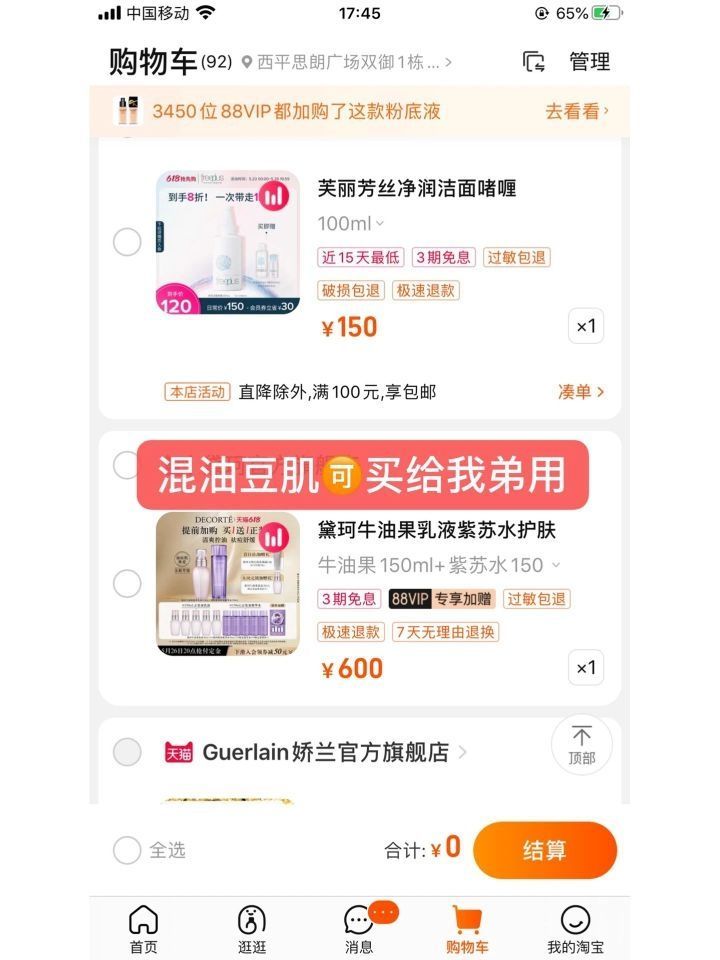This screenshot has width=720, height=960.
Task: Select the 黛珂牛油果乳液 item checkbox
Action: coord(127,583)
